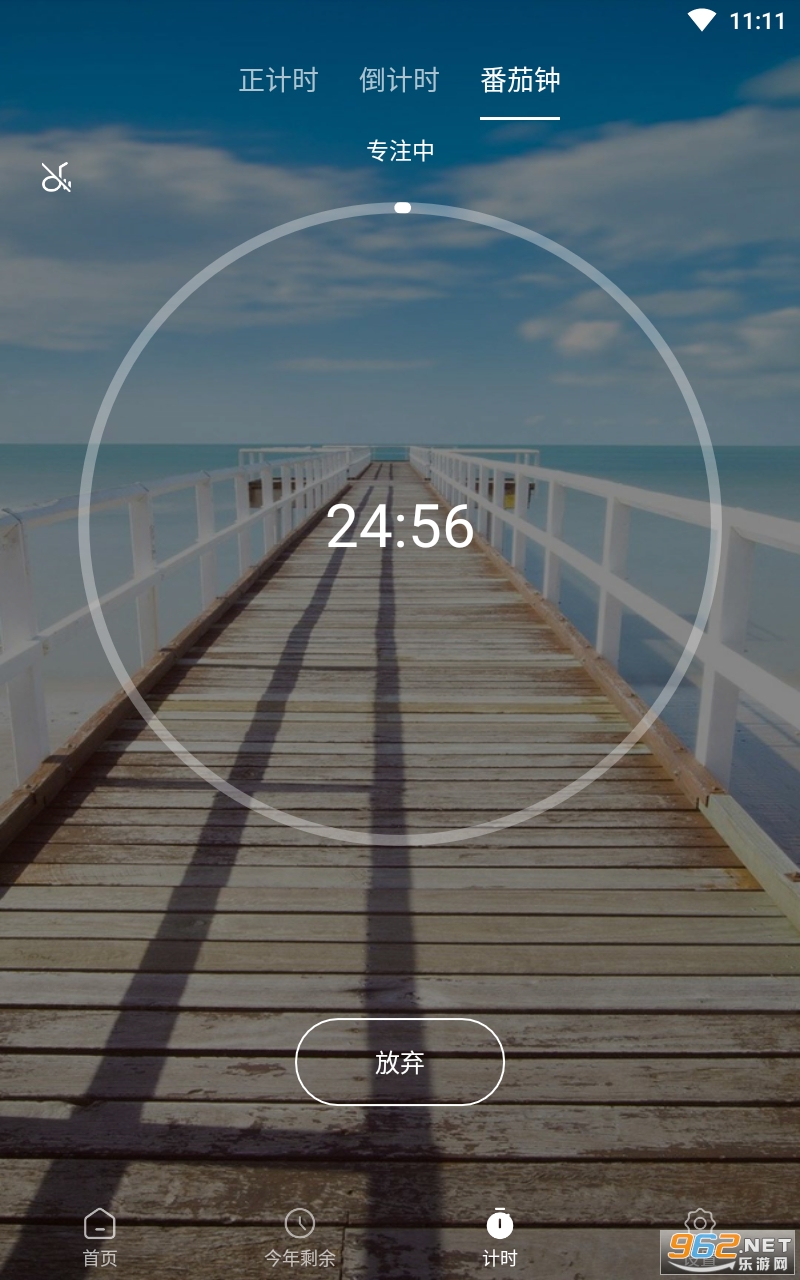Go to the 首页 tab
800x1280 pixels.
tap(100, 1236)
